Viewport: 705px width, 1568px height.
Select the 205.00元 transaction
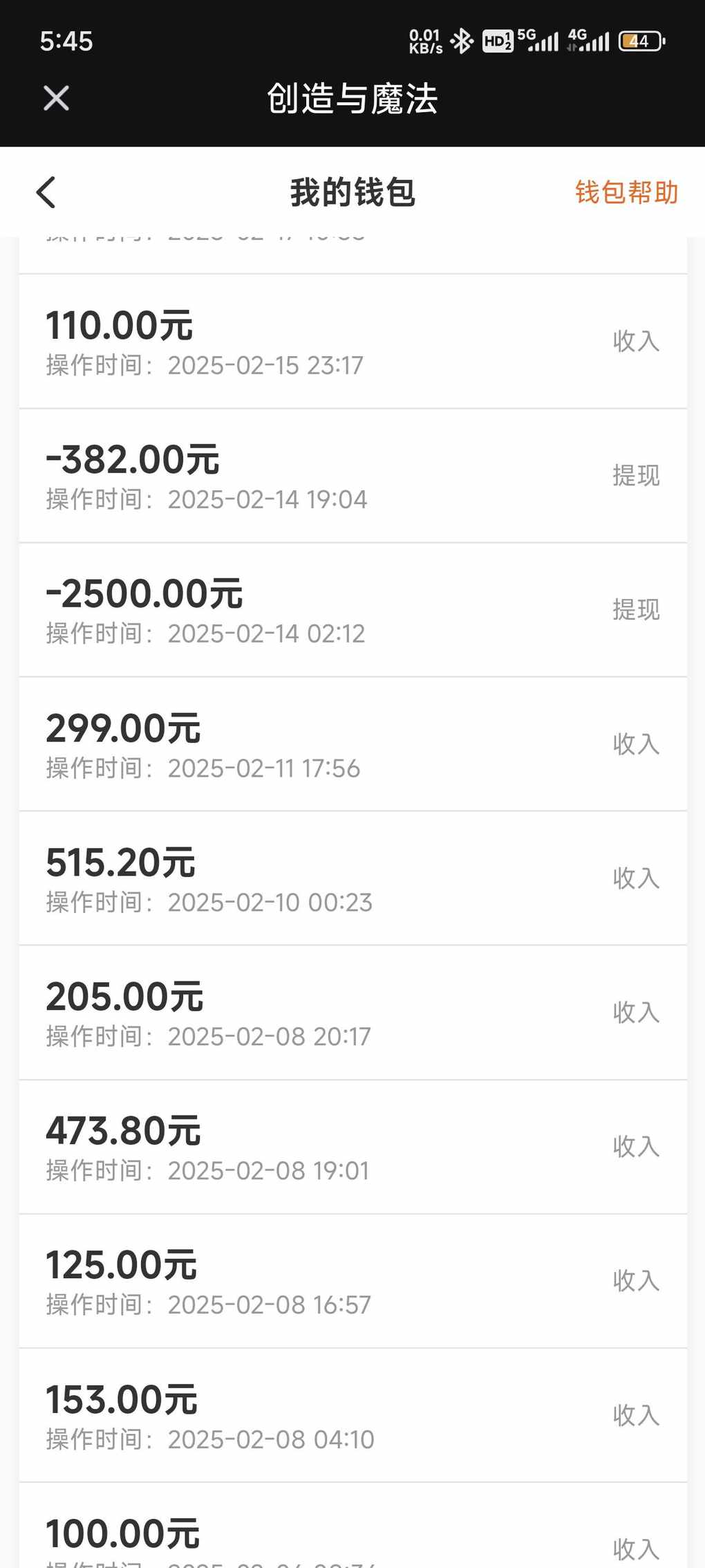[x=352, y=1013]
